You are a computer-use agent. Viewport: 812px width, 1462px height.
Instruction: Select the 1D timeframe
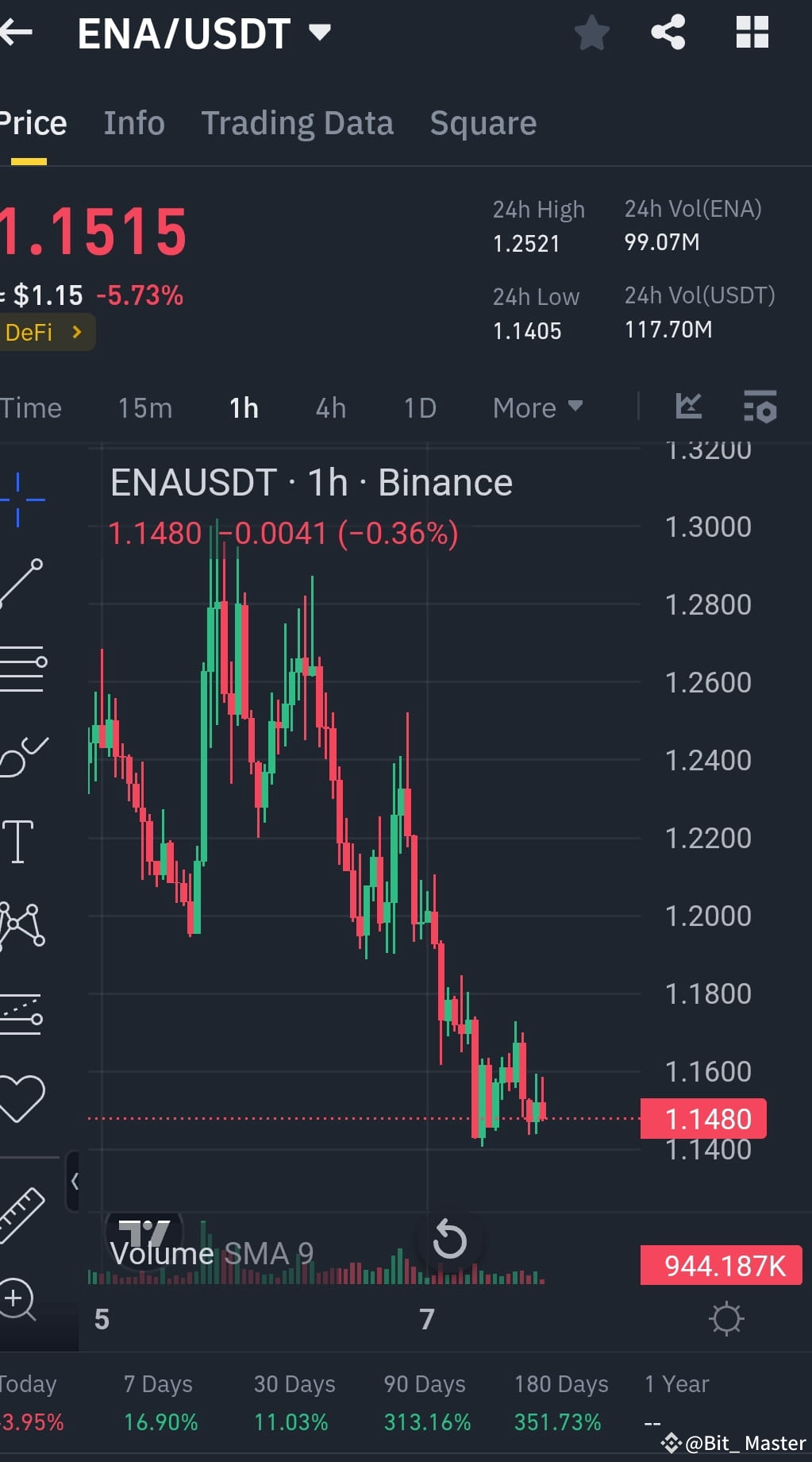coord(419,407)
